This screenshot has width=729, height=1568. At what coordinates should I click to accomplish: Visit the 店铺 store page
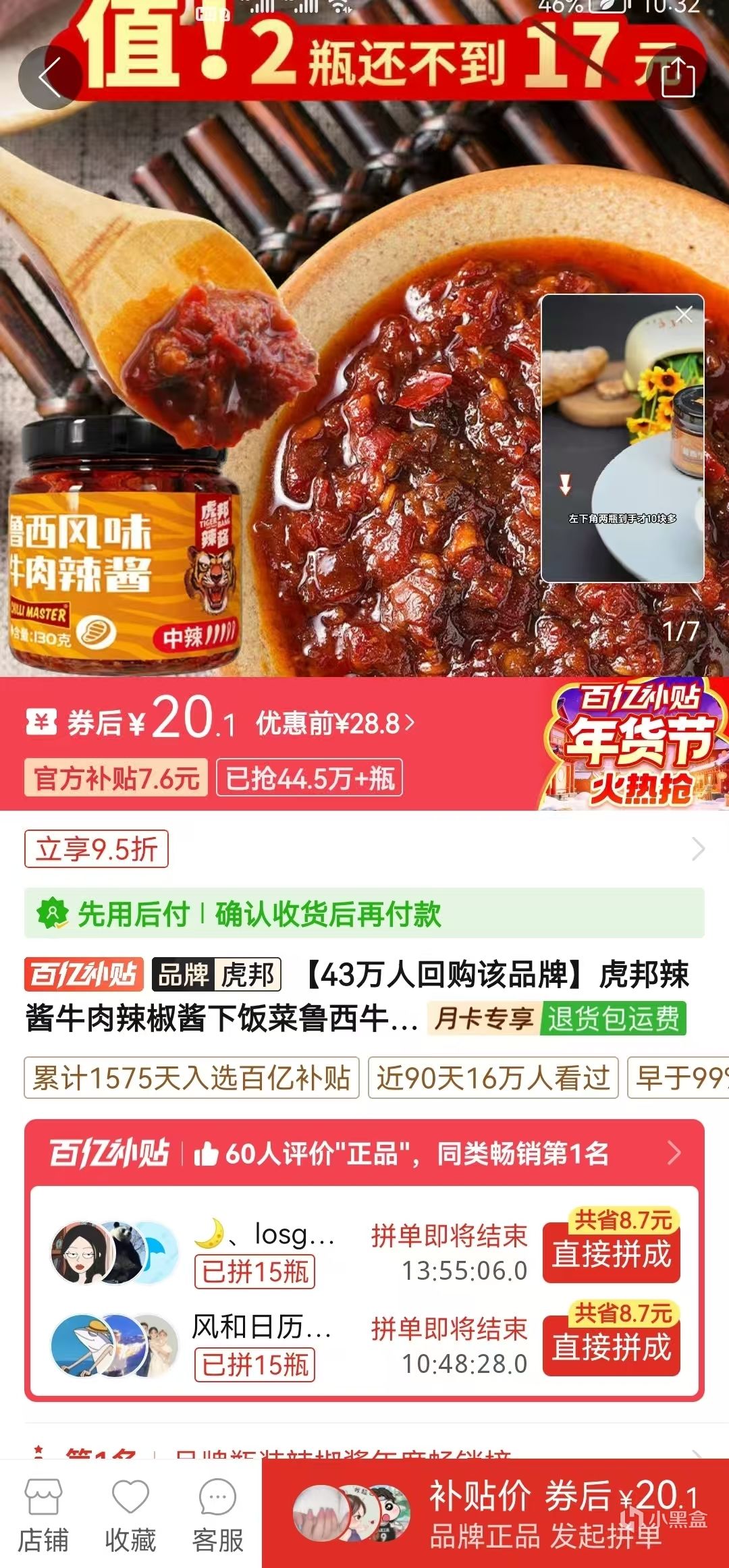pos(43,1515)
